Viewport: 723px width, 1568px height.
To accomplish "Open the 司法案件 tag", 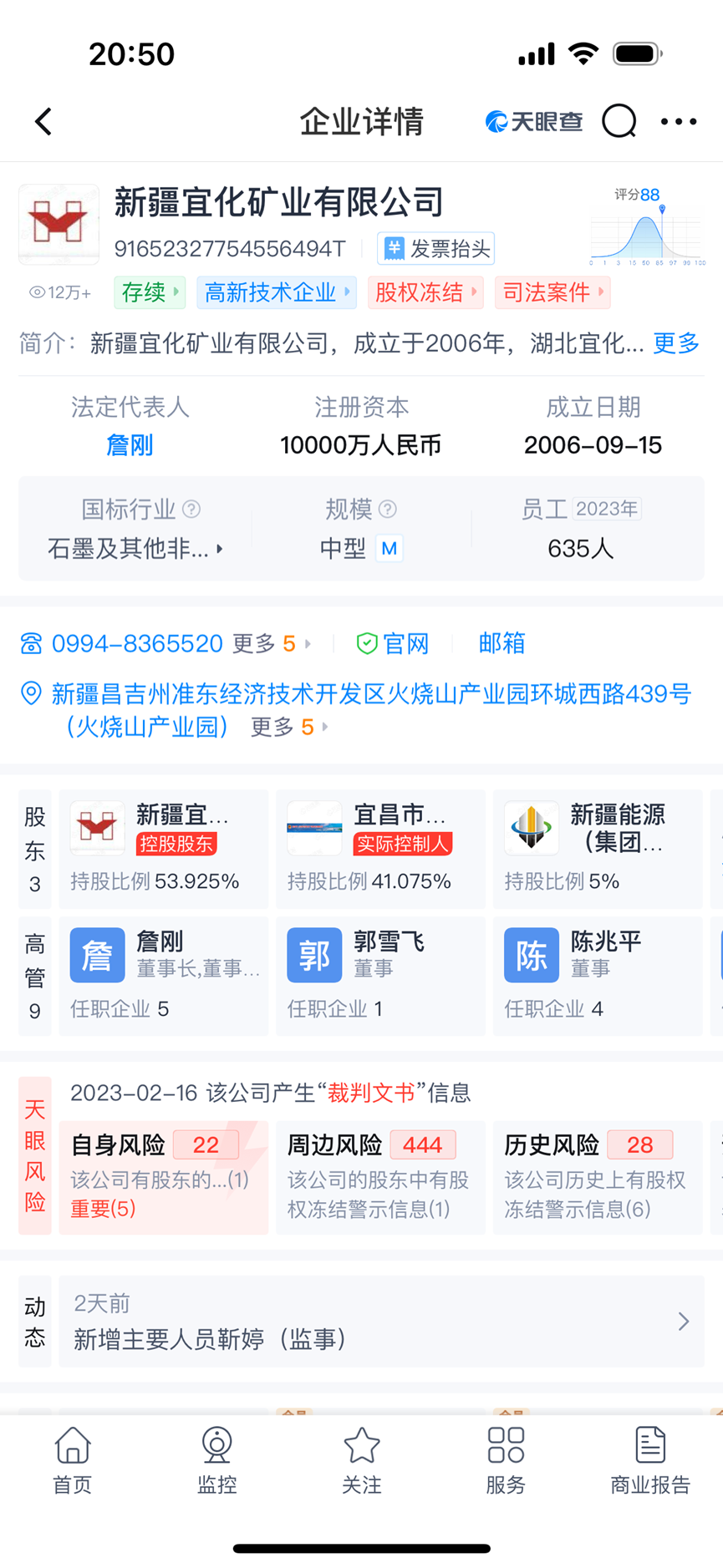I will 552,292.
